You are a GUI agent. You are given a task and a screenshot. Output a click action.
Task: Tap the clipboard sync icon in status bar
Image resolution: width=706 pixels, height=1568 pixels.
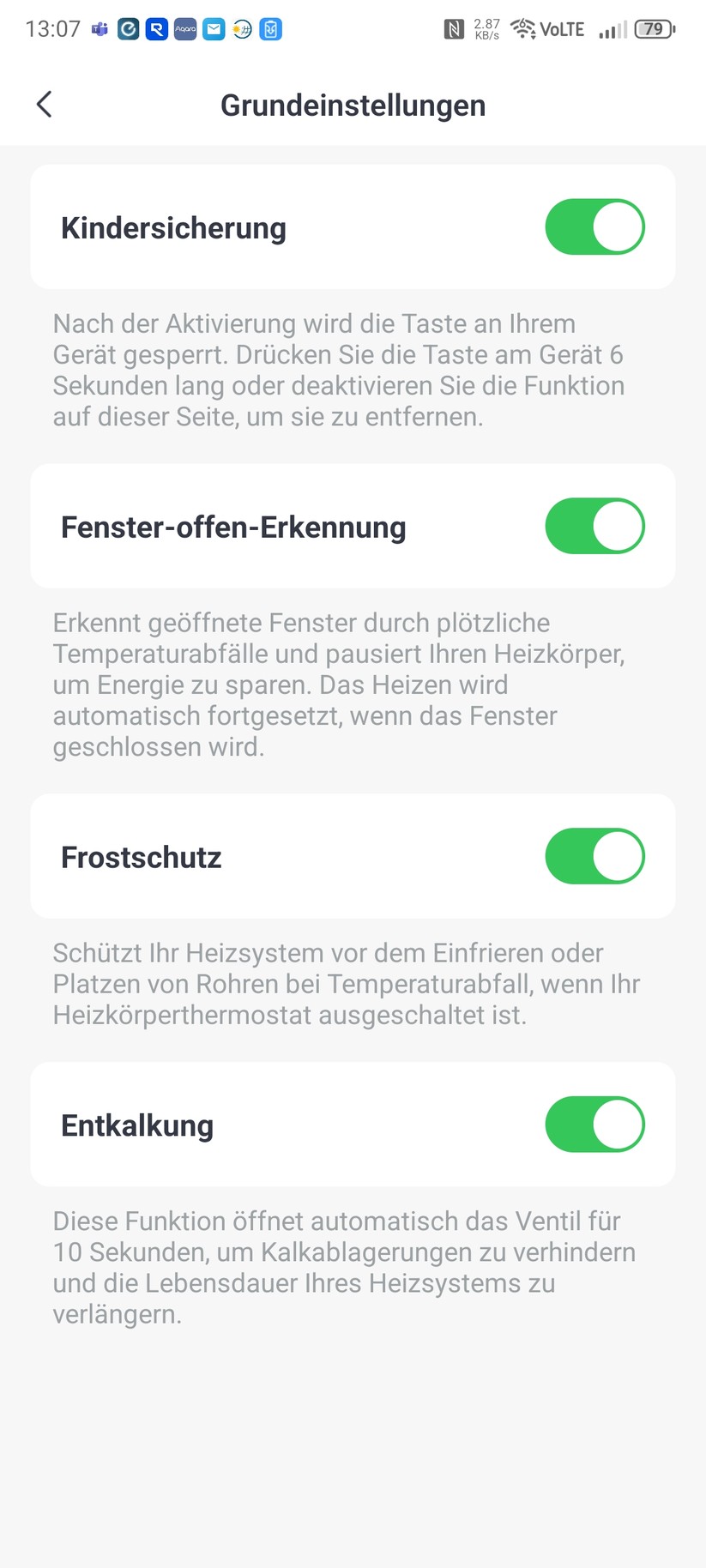coord(269,28)
